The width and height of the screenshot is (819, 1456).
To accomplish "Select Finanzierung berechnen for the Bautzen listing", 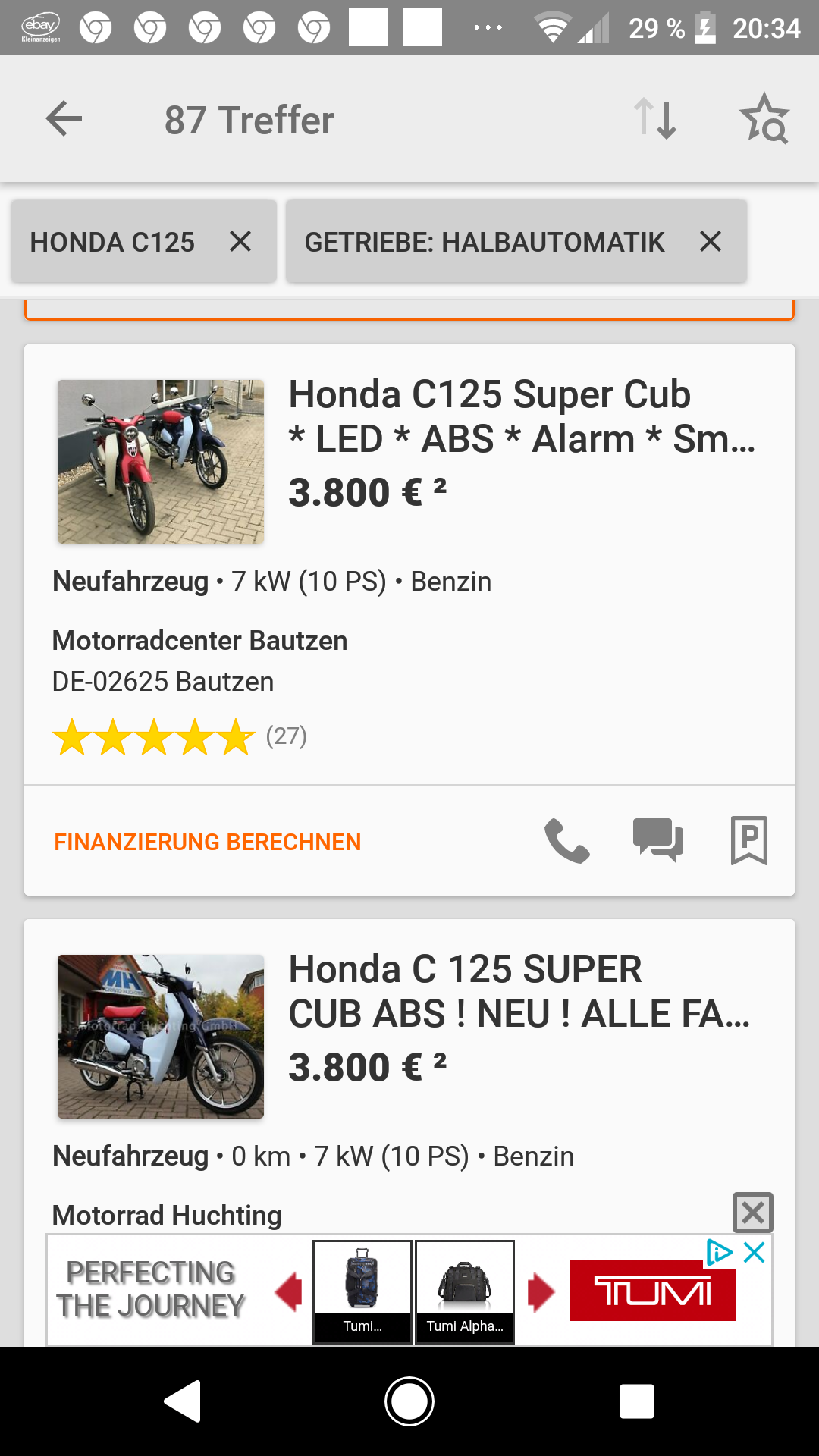I will [x=208, y=842].
